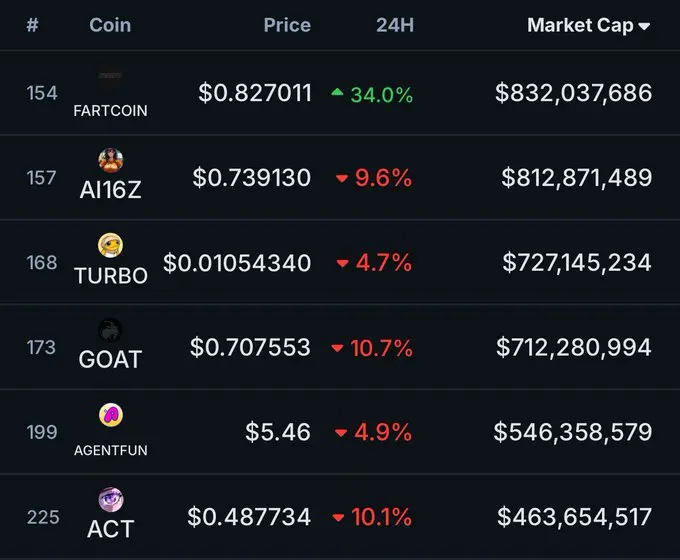Image resolution: width=680 pixels, height=560 pixels.
Task: Sort by 24H change column
Action: (x=395, y=25)
